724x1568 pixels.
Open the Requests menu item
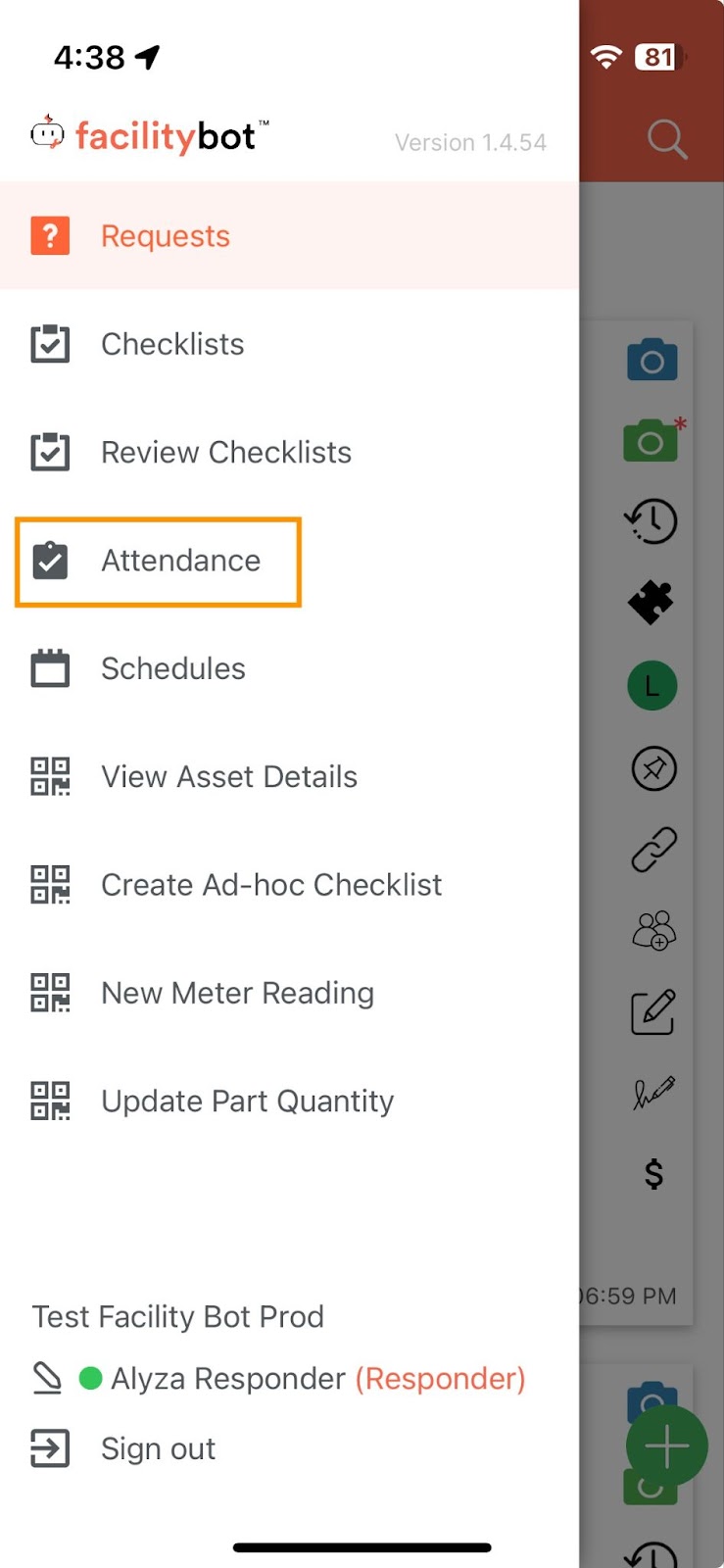coord(289,236)
